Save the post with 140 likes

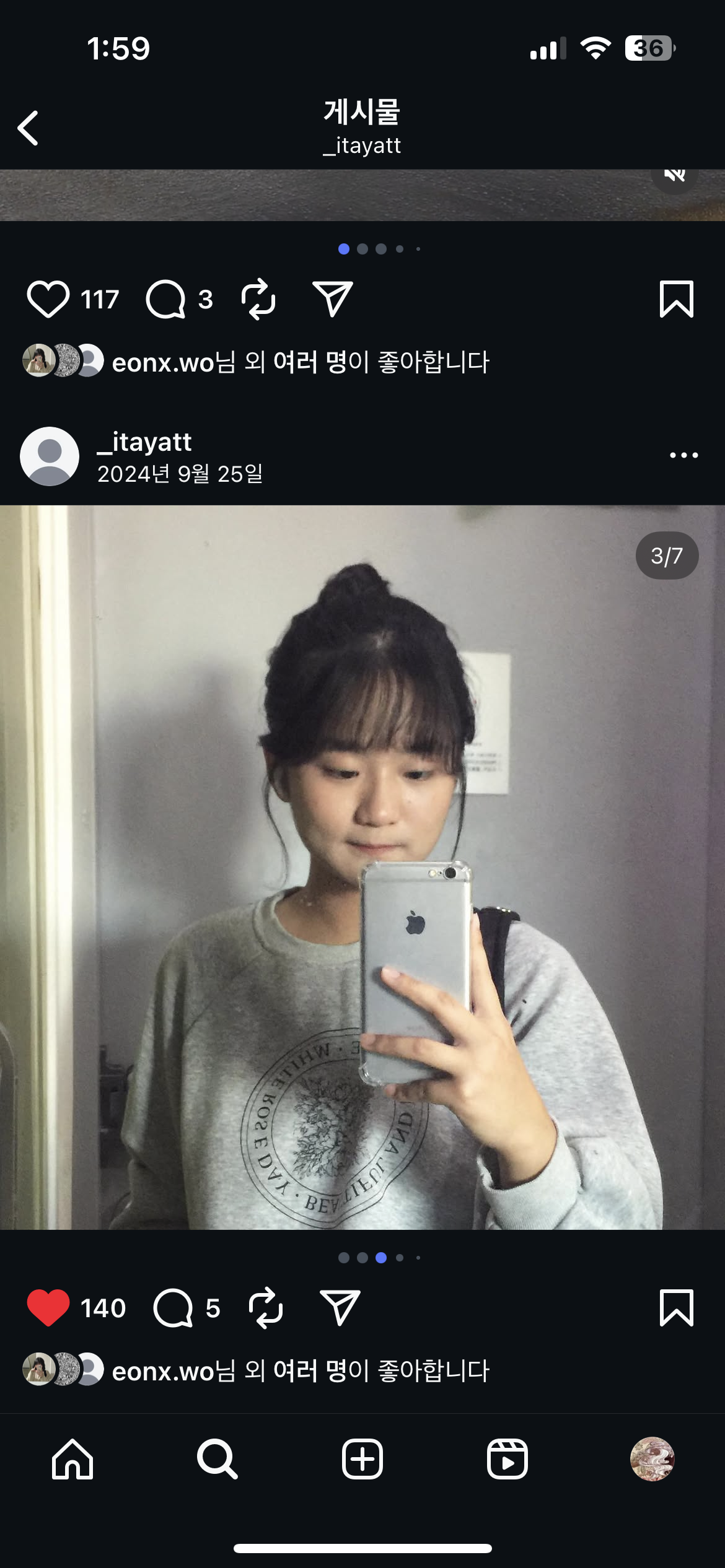[x=676, y=1308]
